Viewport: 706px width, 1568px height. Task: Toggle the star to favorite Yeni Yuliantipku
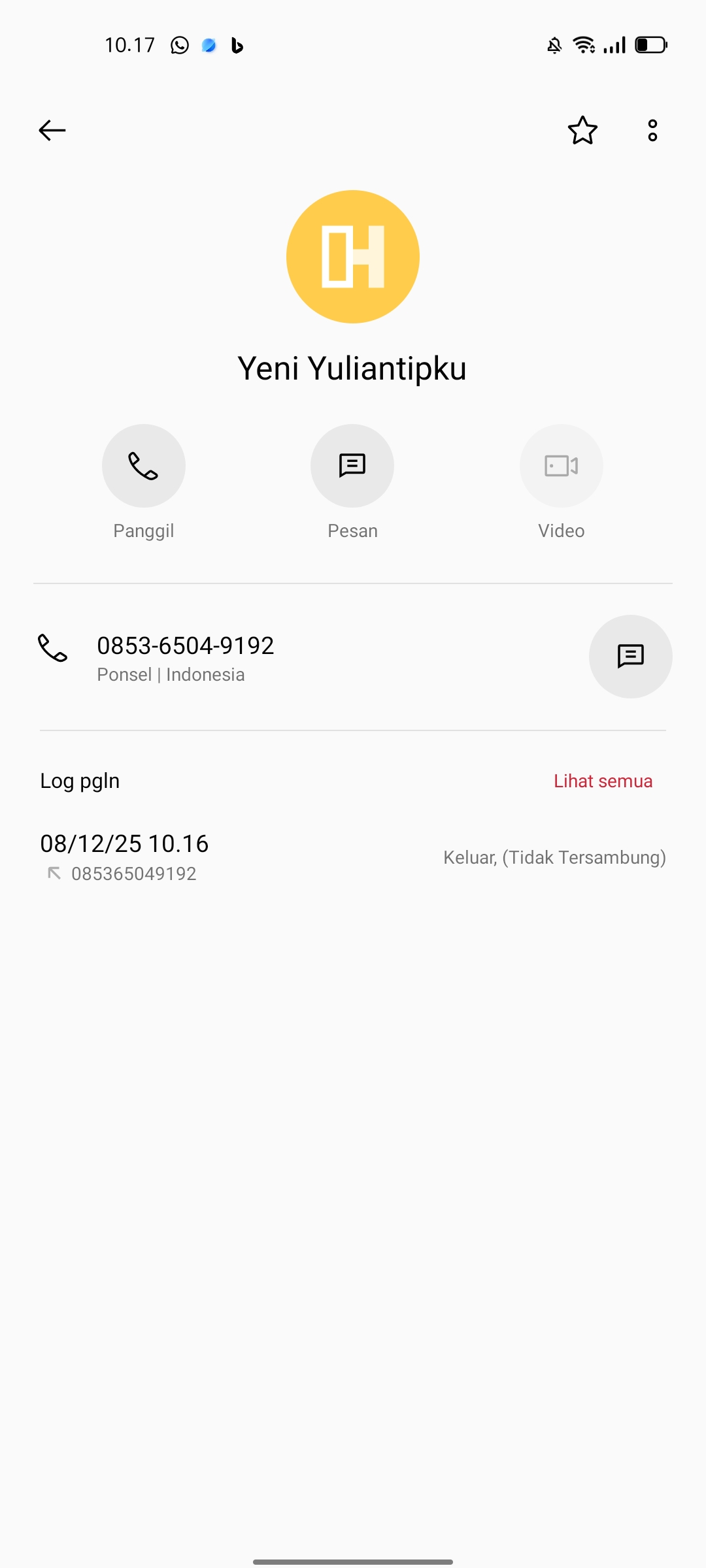coord(582,130)
